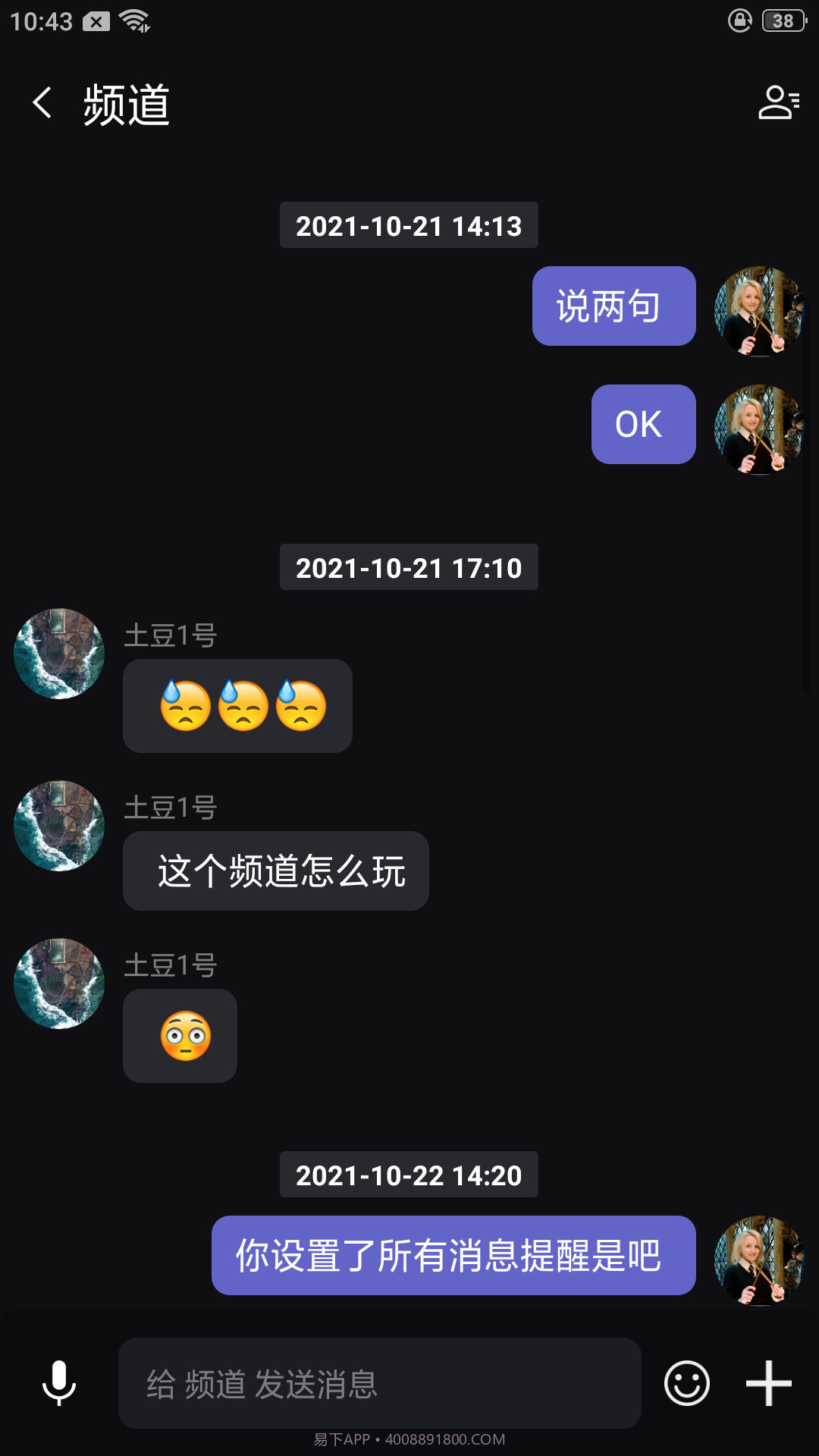The width and height of the screenshot is (819, 1456).
Task: Go back from the 频道 chat
Action: pyautogui.click(x=42, y=102)
